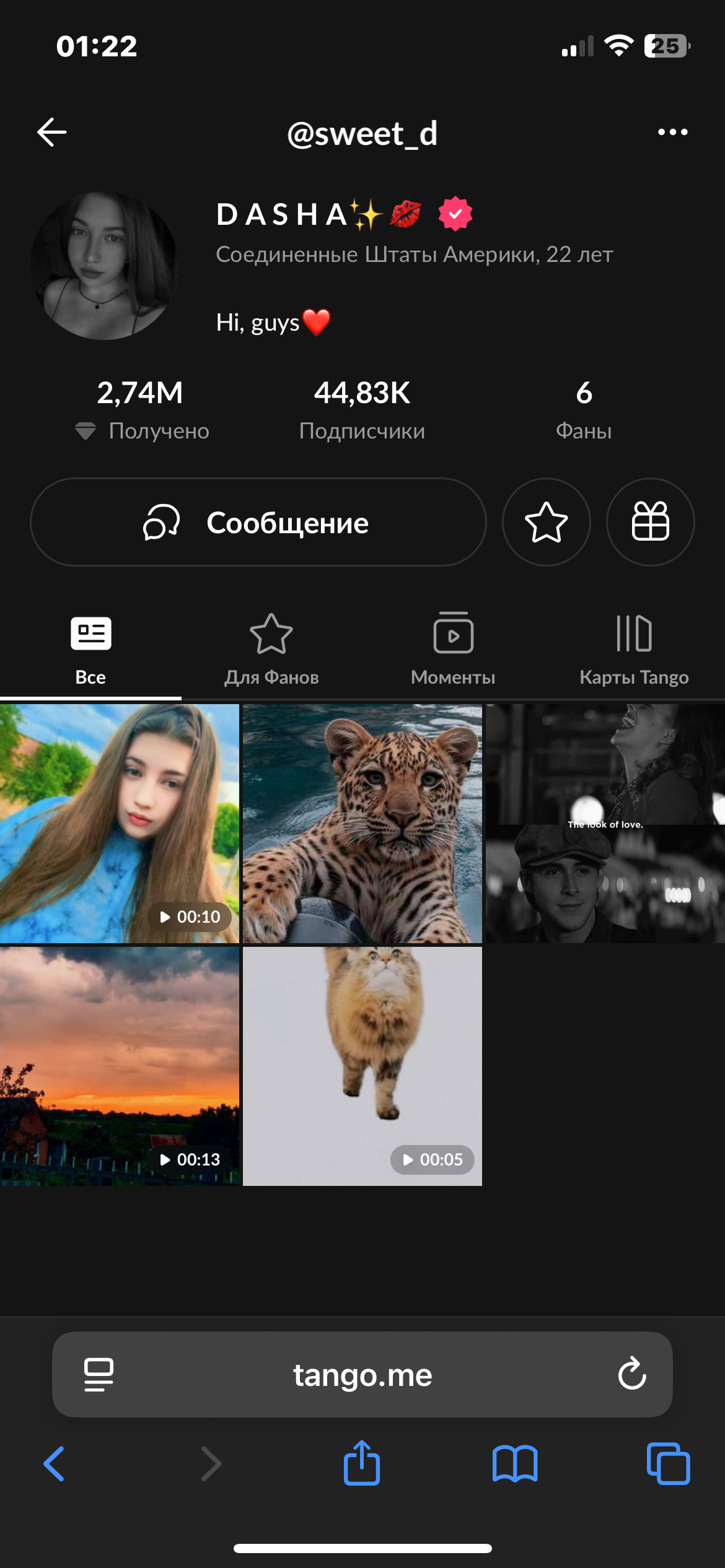The width and height of the screenshot is (725, 1568).
Task: Open 'The look of love' black-and-white post
Action: click(x=605, y=824)
